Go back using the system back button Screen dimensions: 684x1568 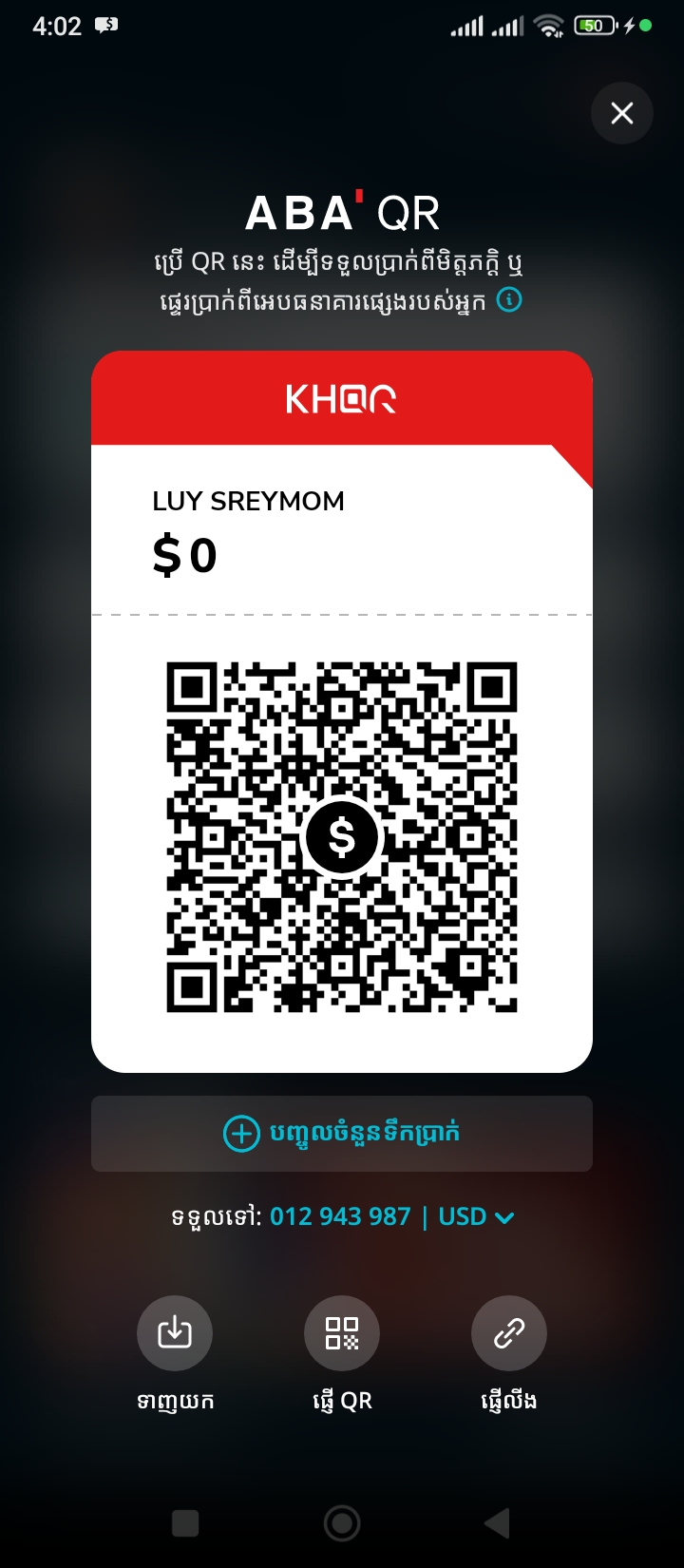point(497,1523)
